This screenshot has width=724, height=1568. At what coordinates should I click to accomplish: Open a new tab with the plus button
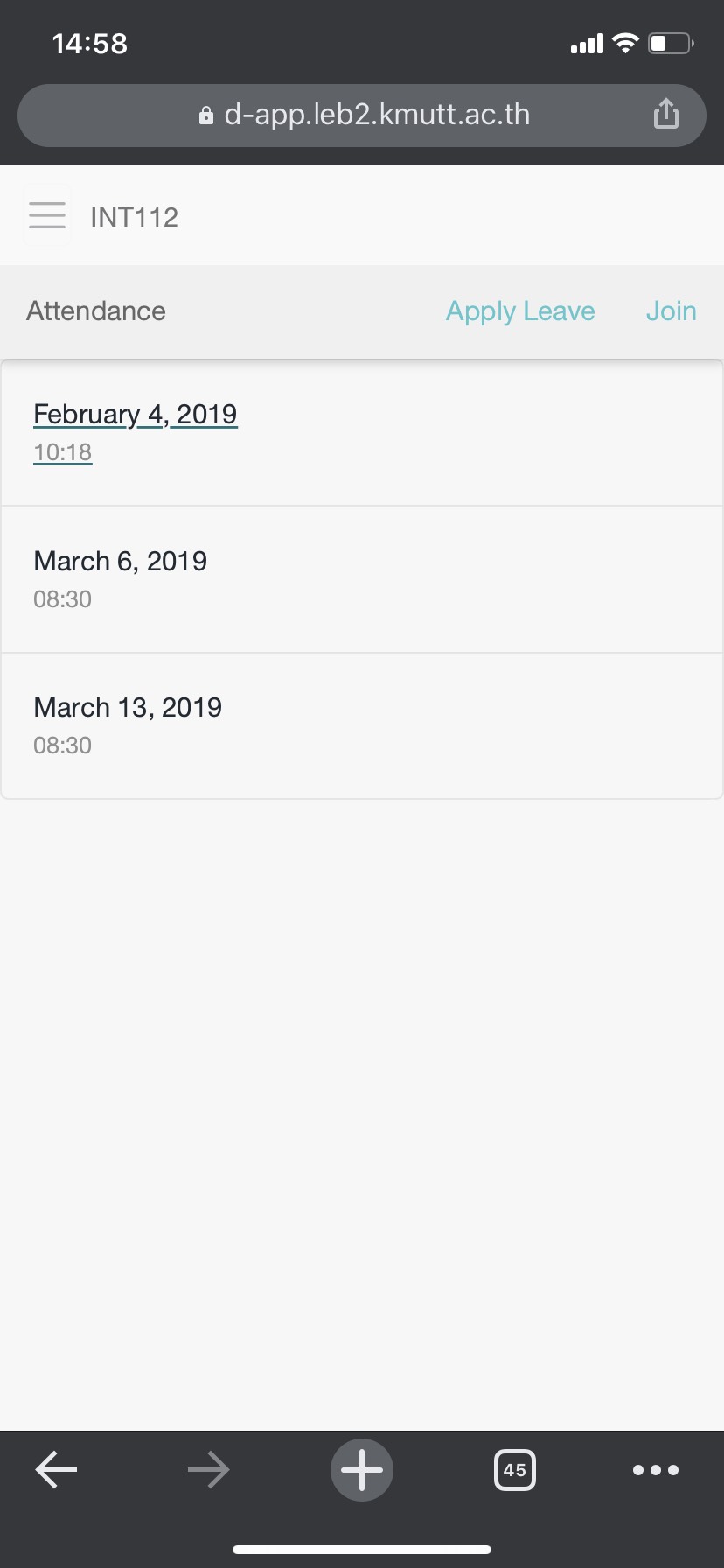(362, 1470)
